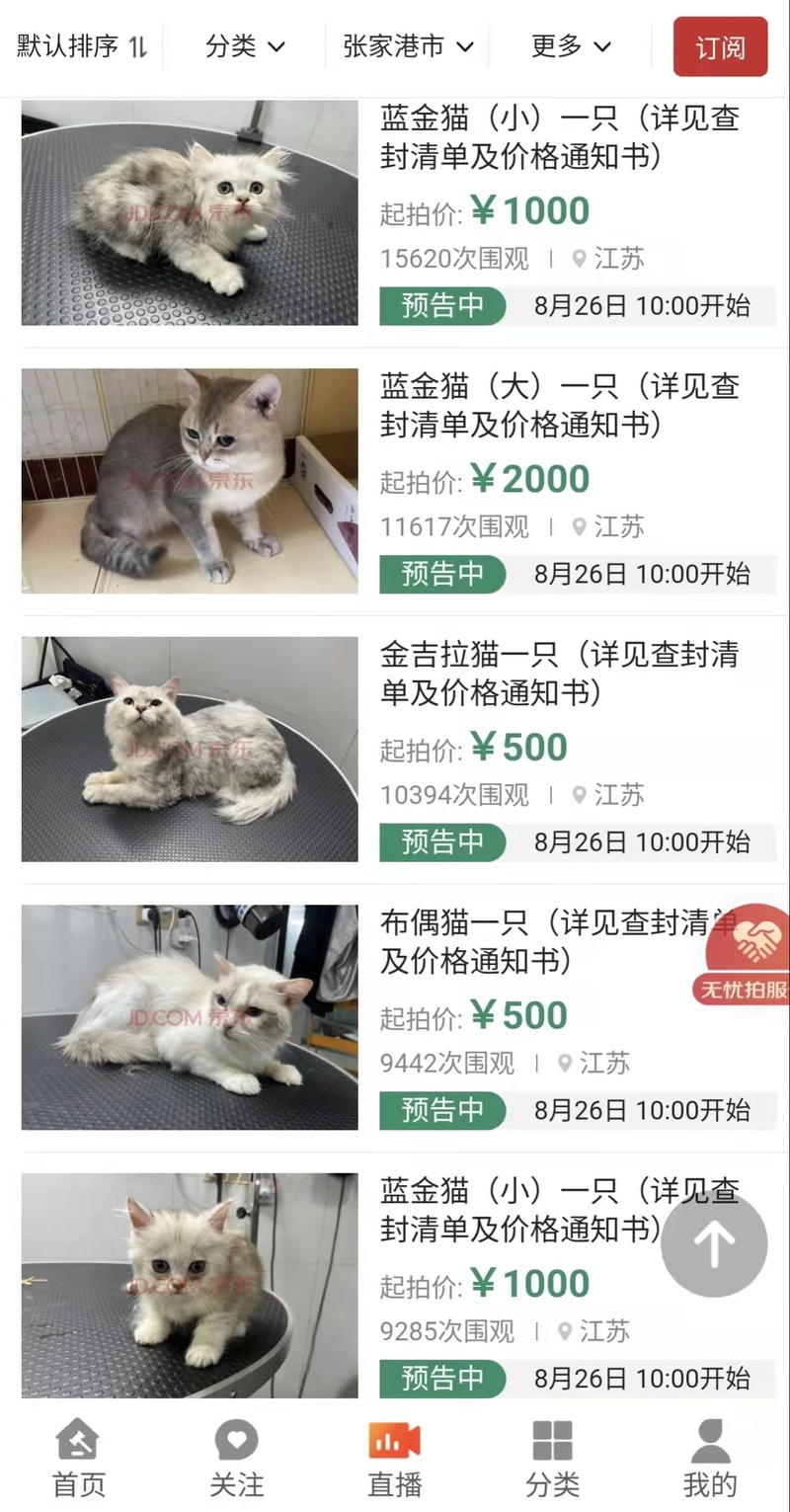The height and width of the screenshot is (1512, 790).
Task: Open the 我的 profile tab
Action: pyautogui.click(x=710, y=1458)
